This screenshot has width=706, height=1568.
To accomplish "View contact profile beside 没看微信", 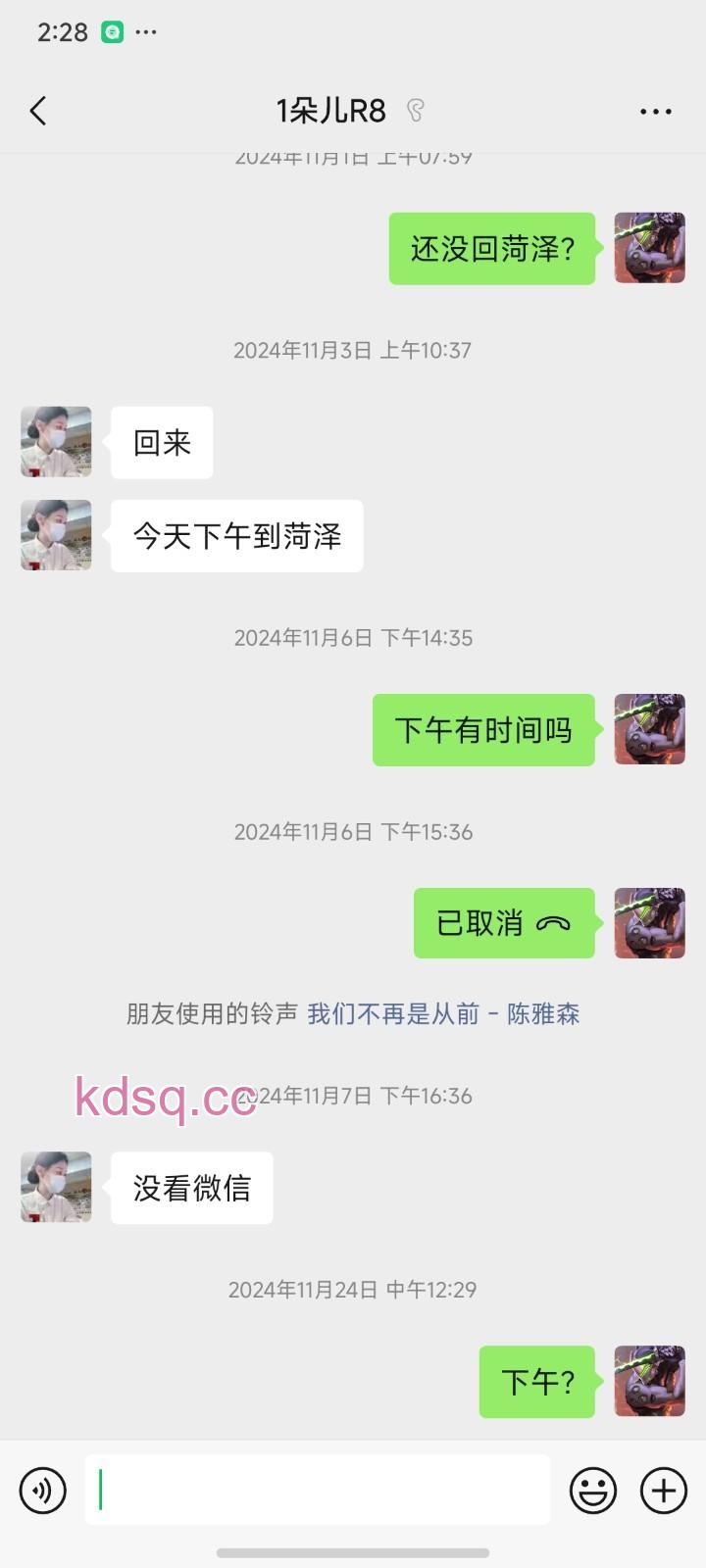I will pos(56,1187).
